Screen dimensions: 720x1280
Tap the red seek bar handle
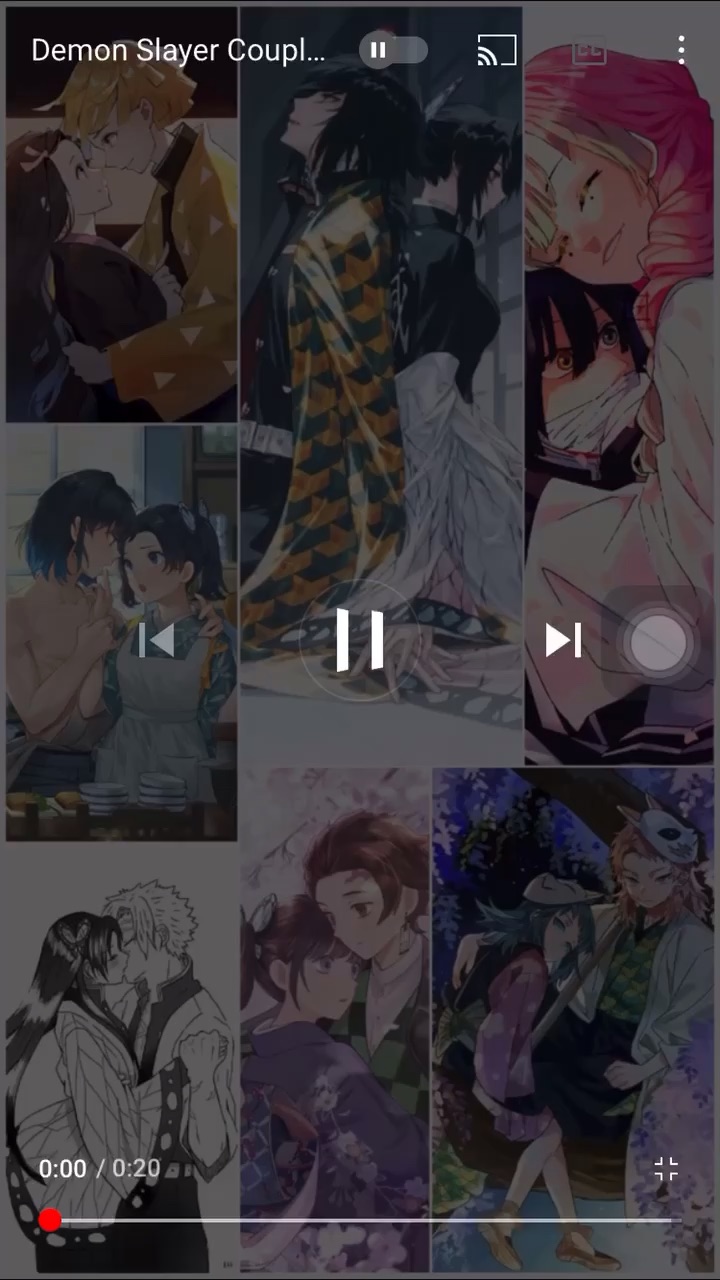pyautogui.click(x=50, y=1220)
